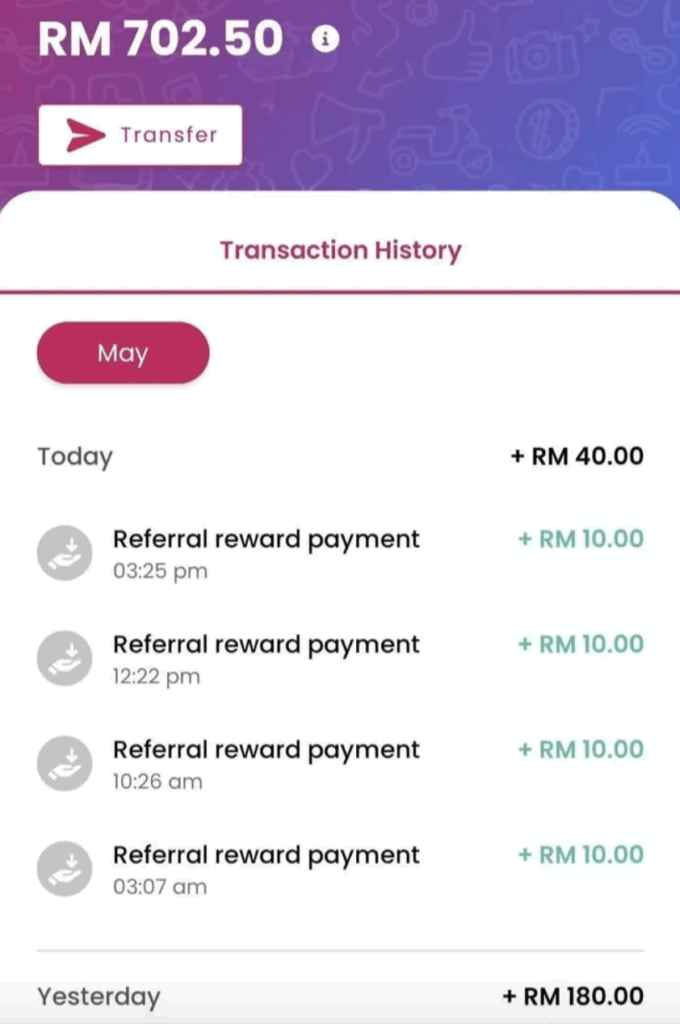
Task: Tap the balance info icon
Action: [325, 39]
